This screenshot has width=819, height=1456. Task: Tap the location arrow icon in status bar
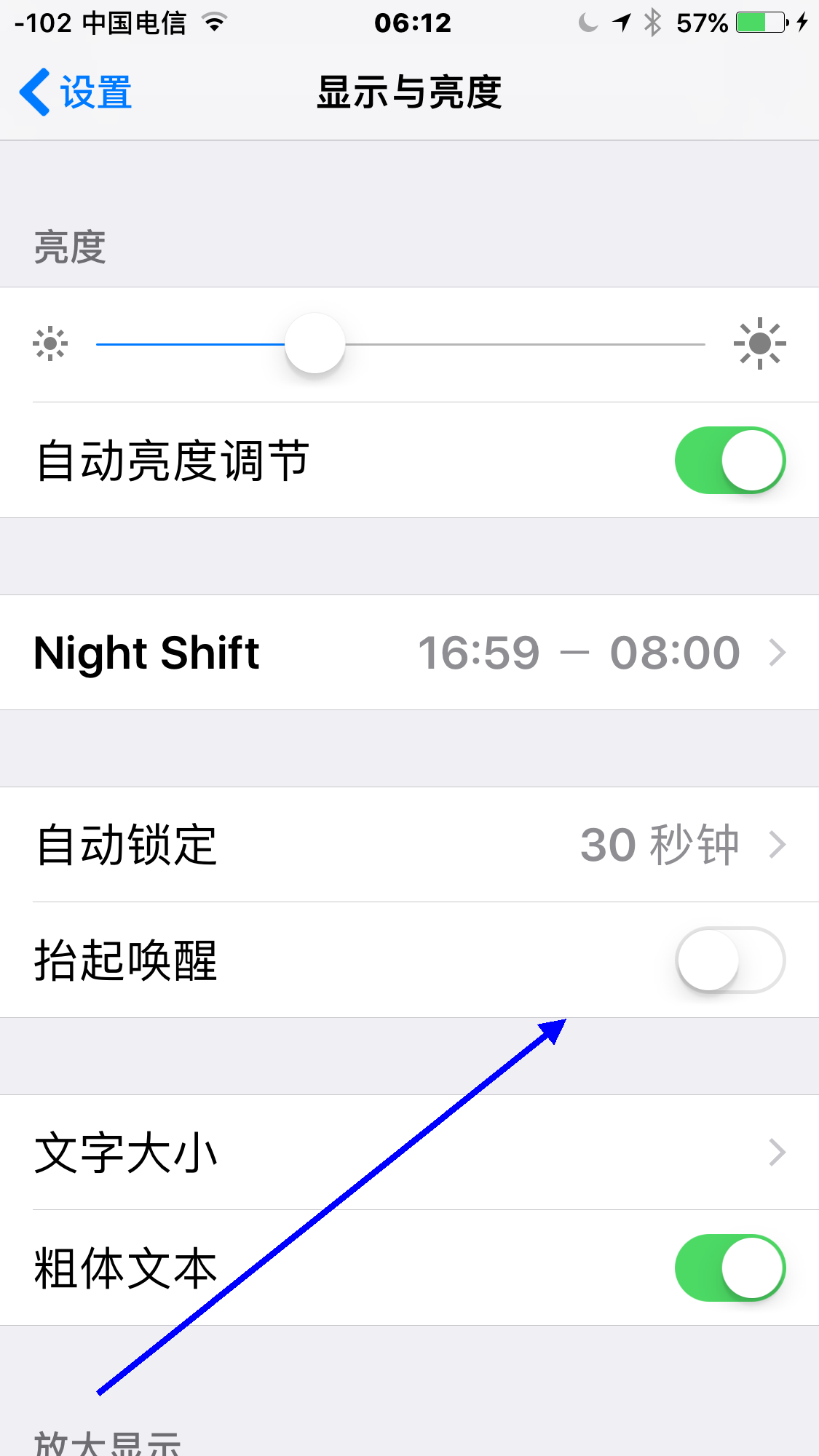coord(620,22)
